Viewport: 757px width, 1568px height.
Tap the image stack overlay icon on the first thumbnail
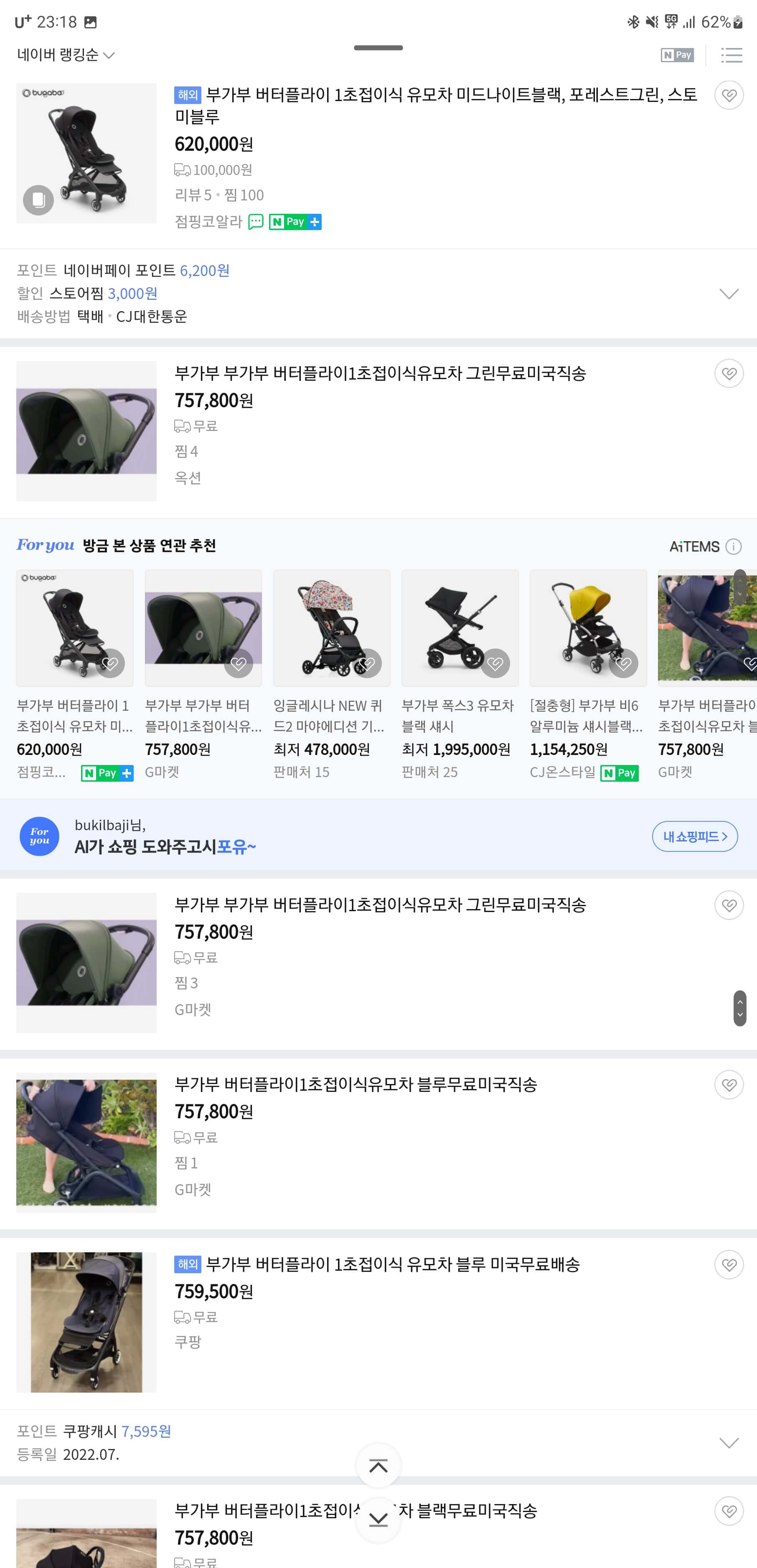[x=38, y=200]
